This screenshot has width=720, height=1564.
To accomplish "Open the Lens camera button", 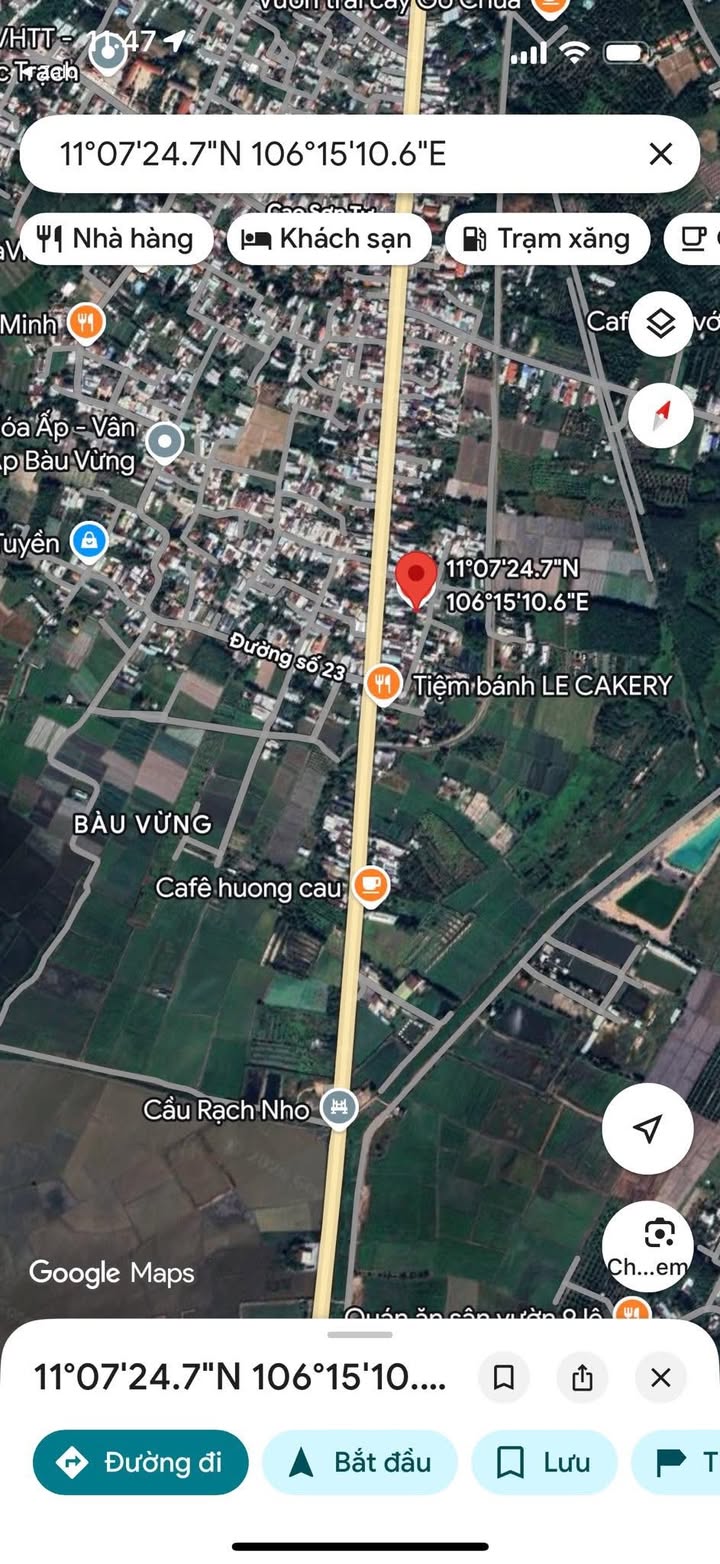I will pos(648,1246).
